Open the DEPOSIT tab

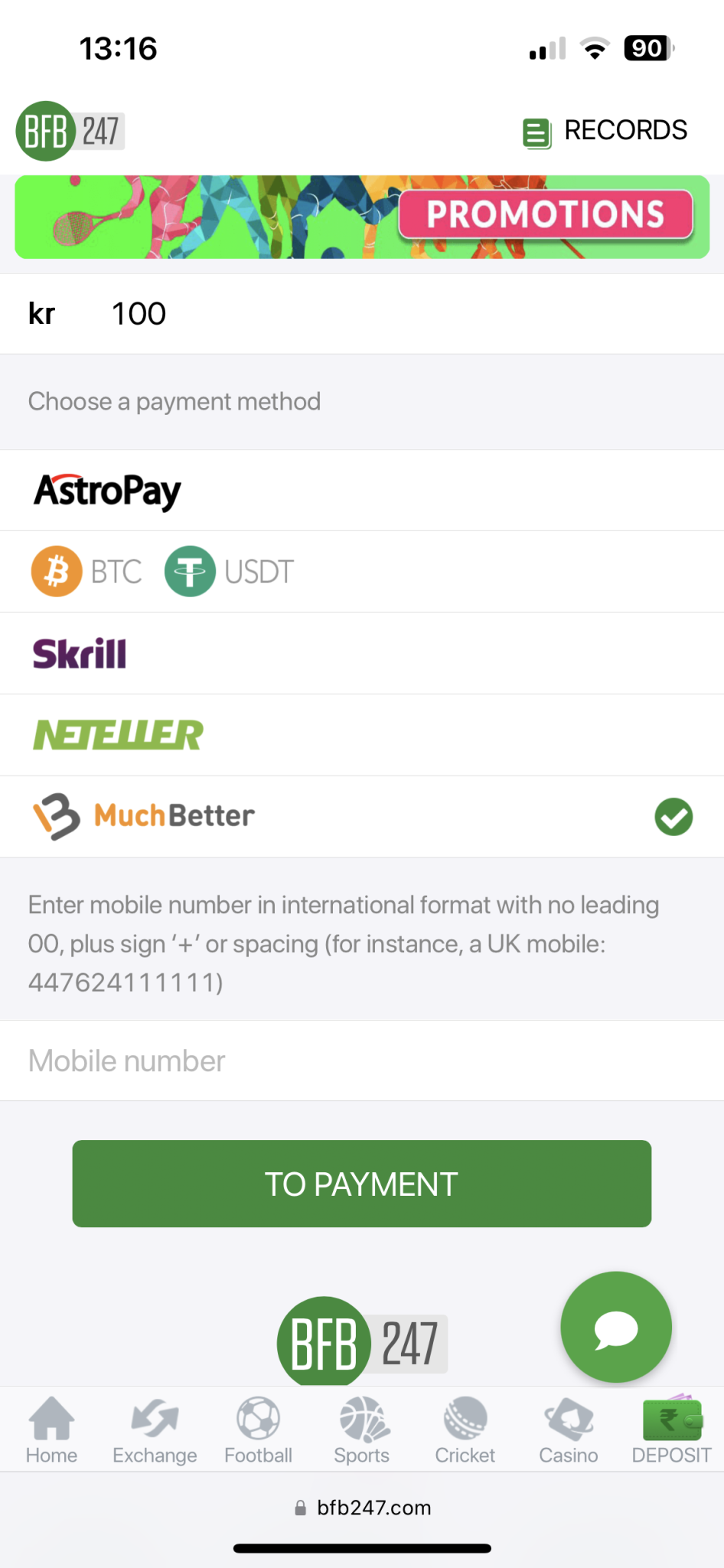pos(671,1430)
